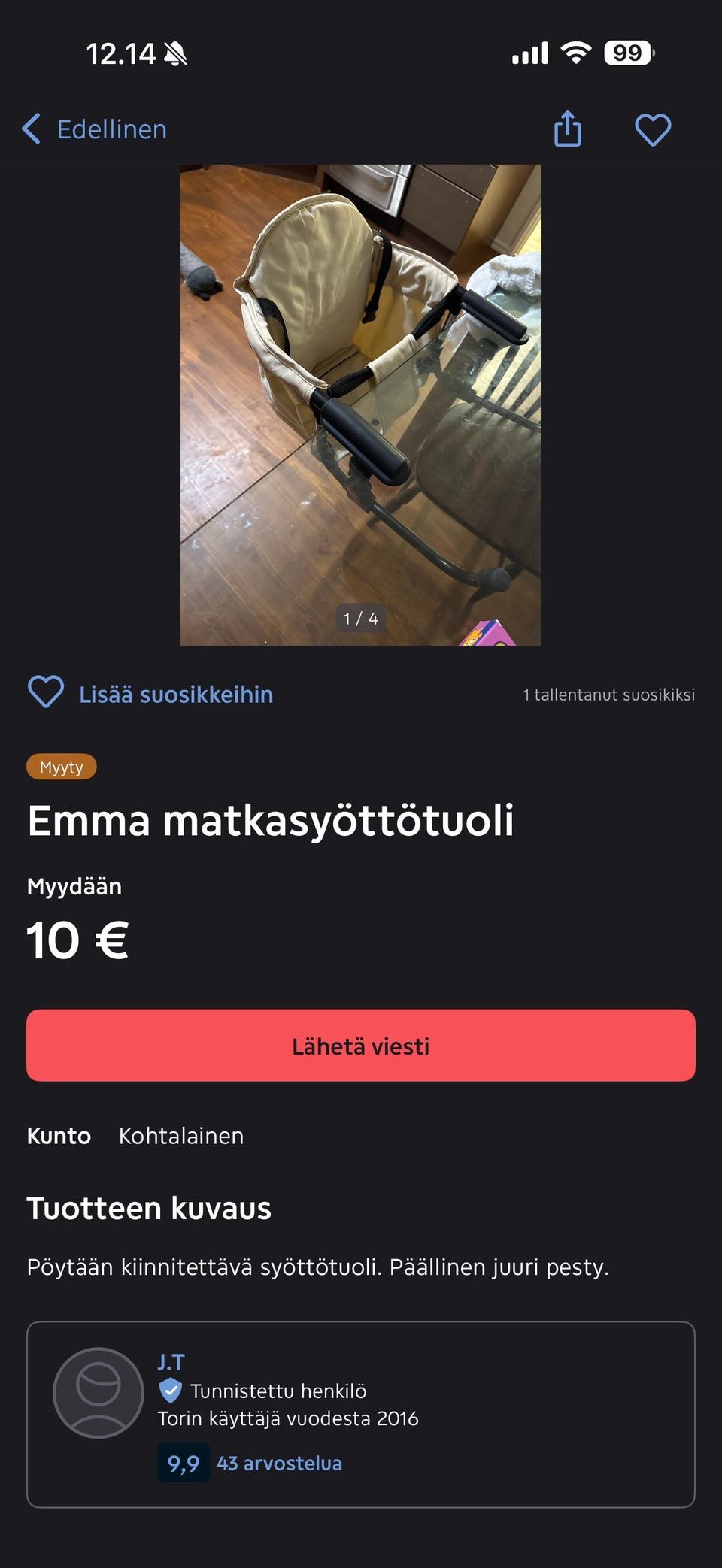The image size is (722, 1568).
Task: Toggle favorite with Lisää suosikkeihin
Action: coord(176,694)
